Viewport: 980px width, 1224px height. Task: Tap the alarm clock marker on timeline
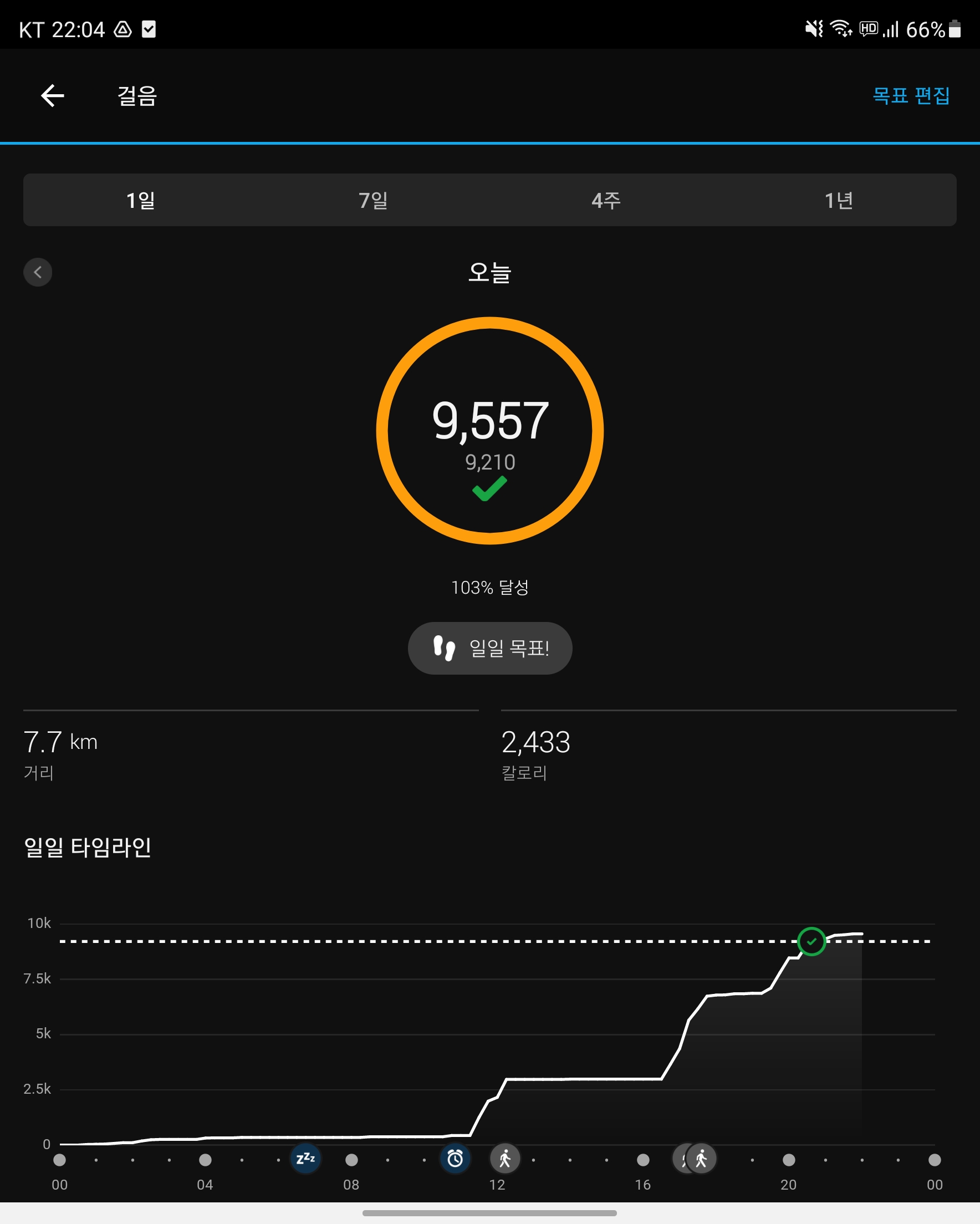[455, 1158]
